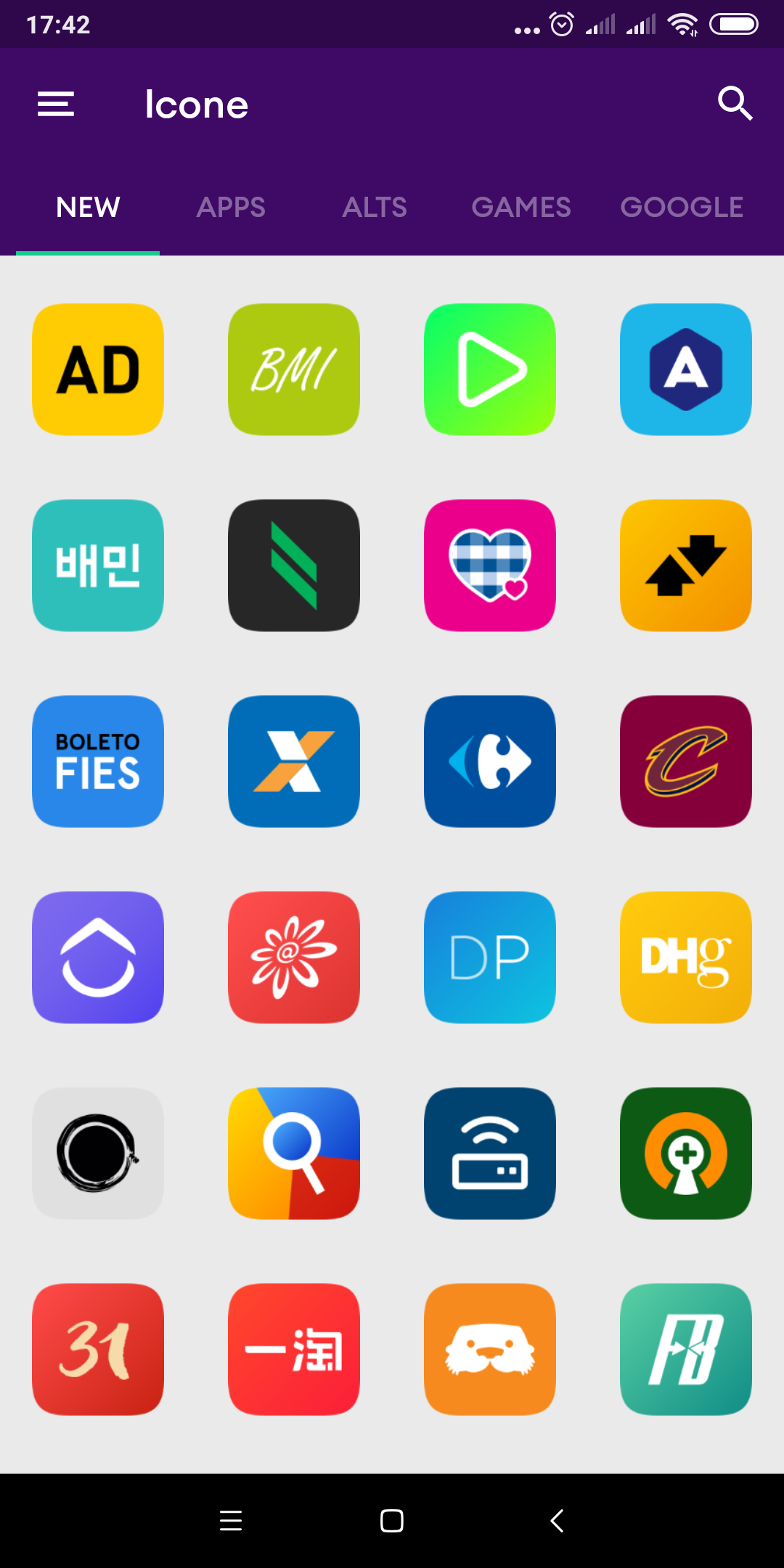Select the Wi-Fi router icon
The height and width of the screenshot is (1568, 784).
coord(490,1153)
